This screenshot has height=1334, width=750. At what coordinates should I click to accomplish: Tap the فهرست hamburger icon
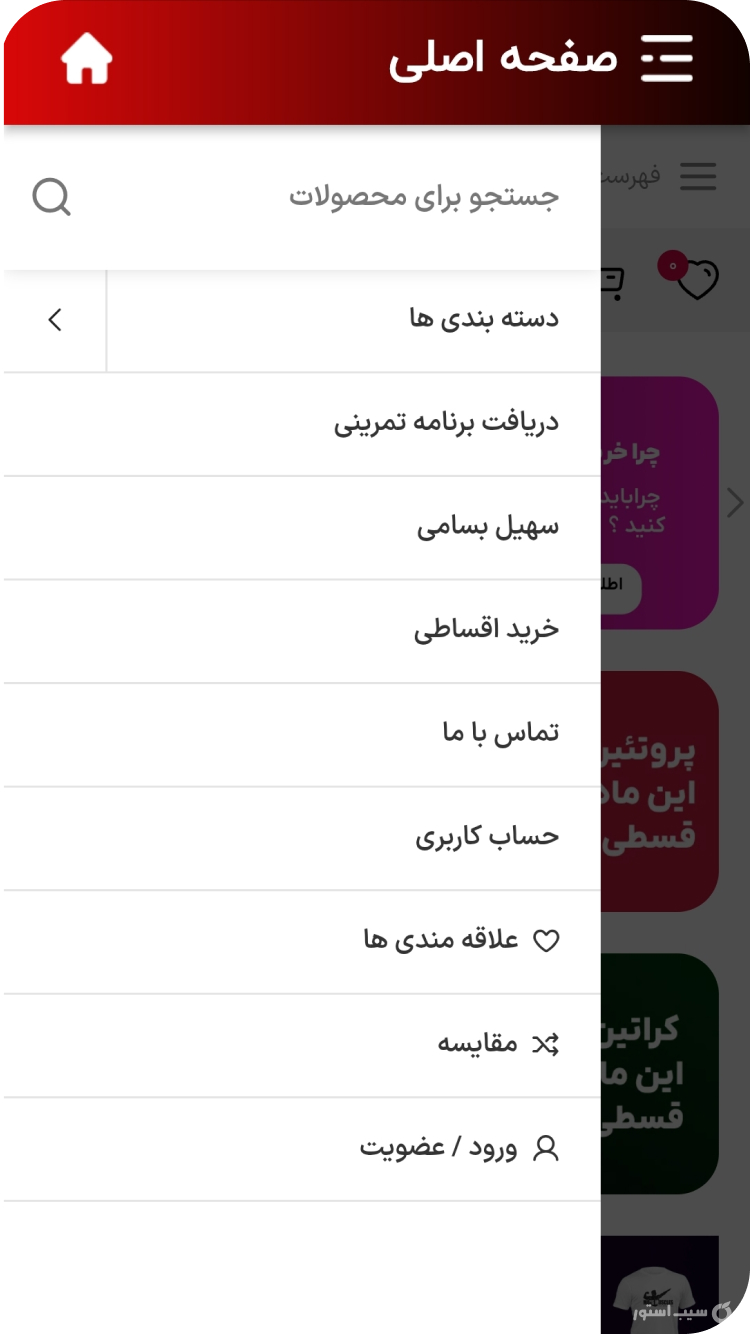pos(697,177)
